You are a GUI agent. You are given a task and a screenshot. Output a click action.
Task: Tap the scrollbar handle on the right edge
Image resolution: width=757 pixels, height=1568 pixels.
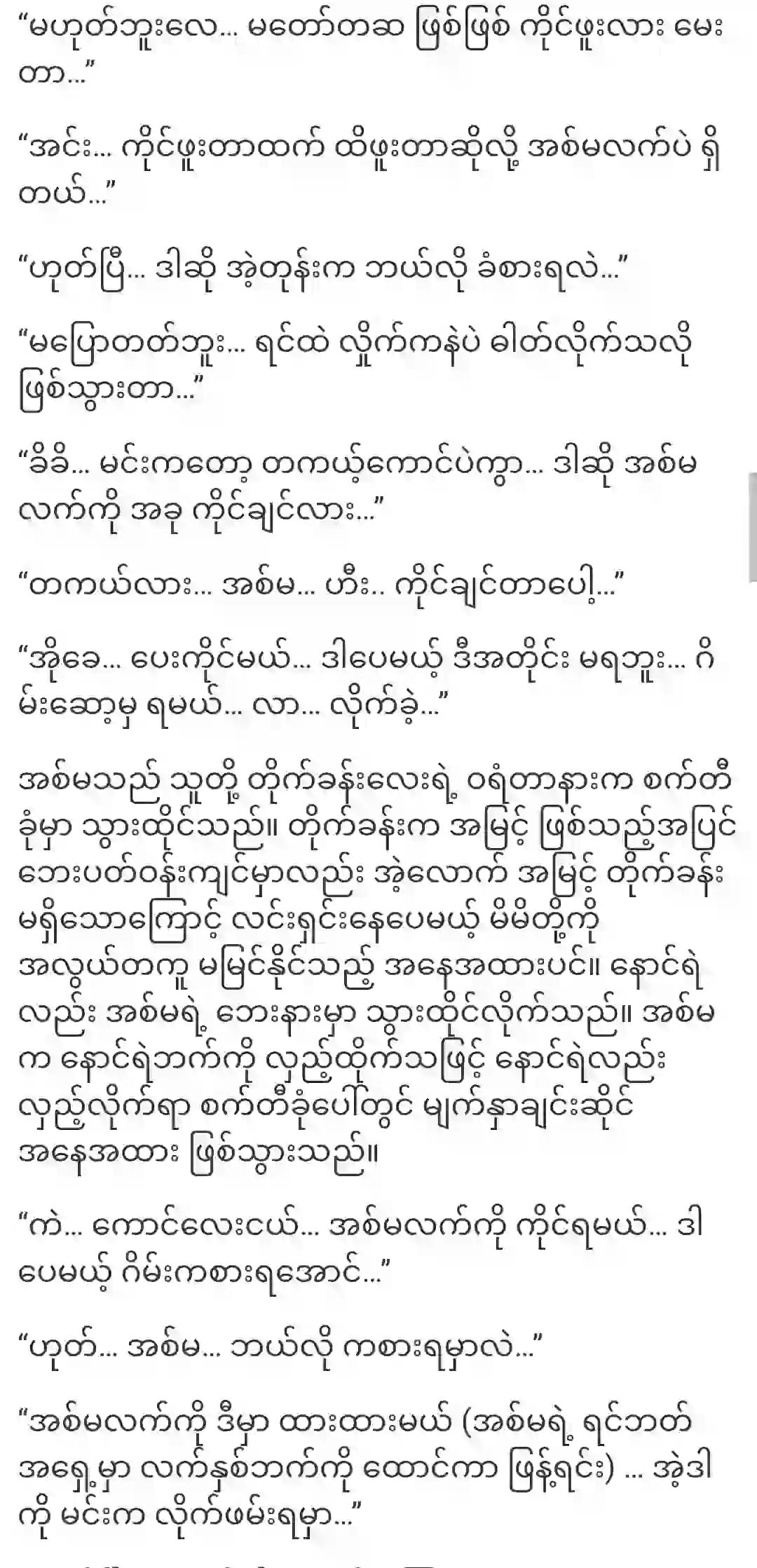tap(753, 527)
